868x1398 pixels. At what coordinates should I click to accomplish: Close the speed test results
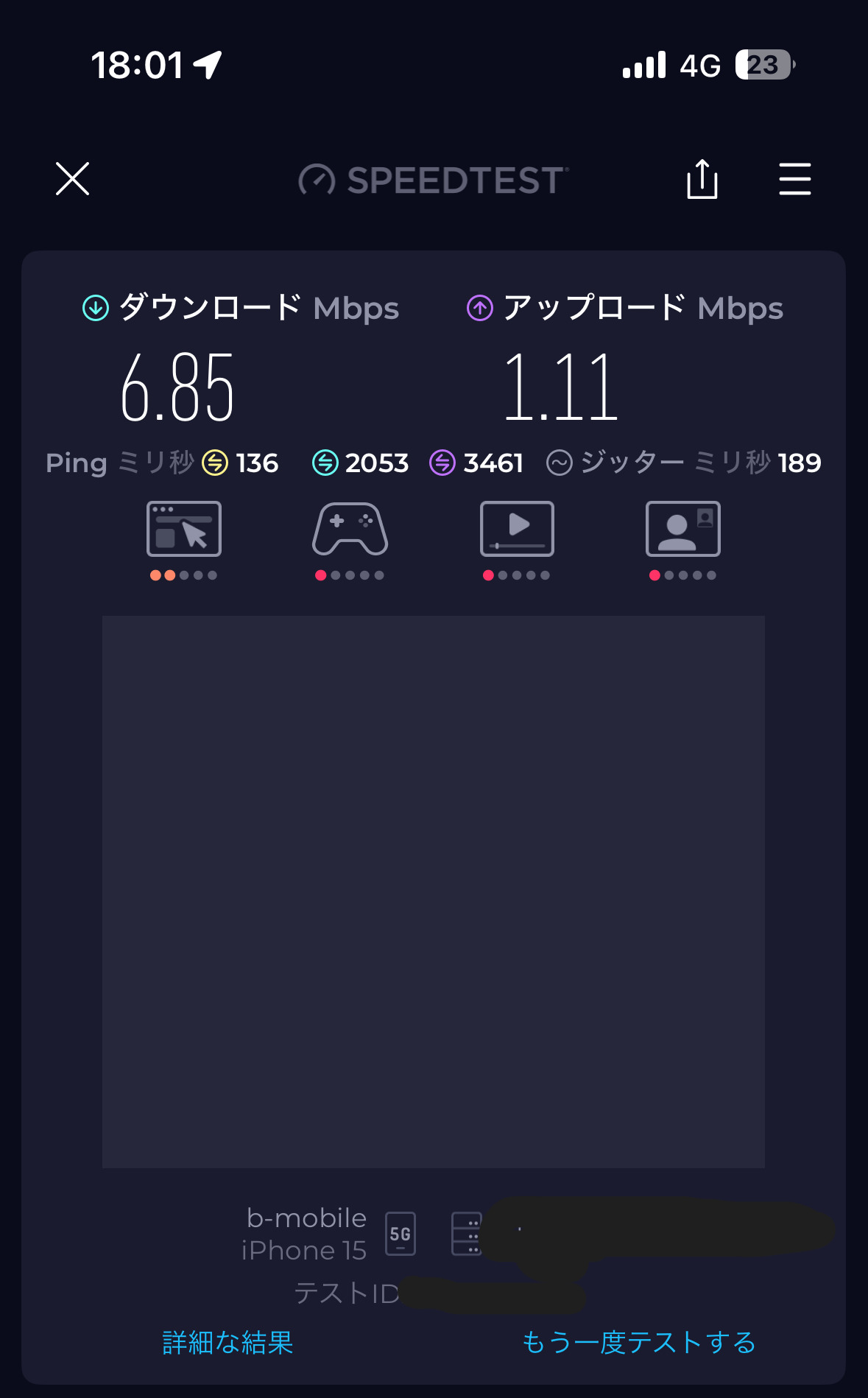tap(72, 179)
